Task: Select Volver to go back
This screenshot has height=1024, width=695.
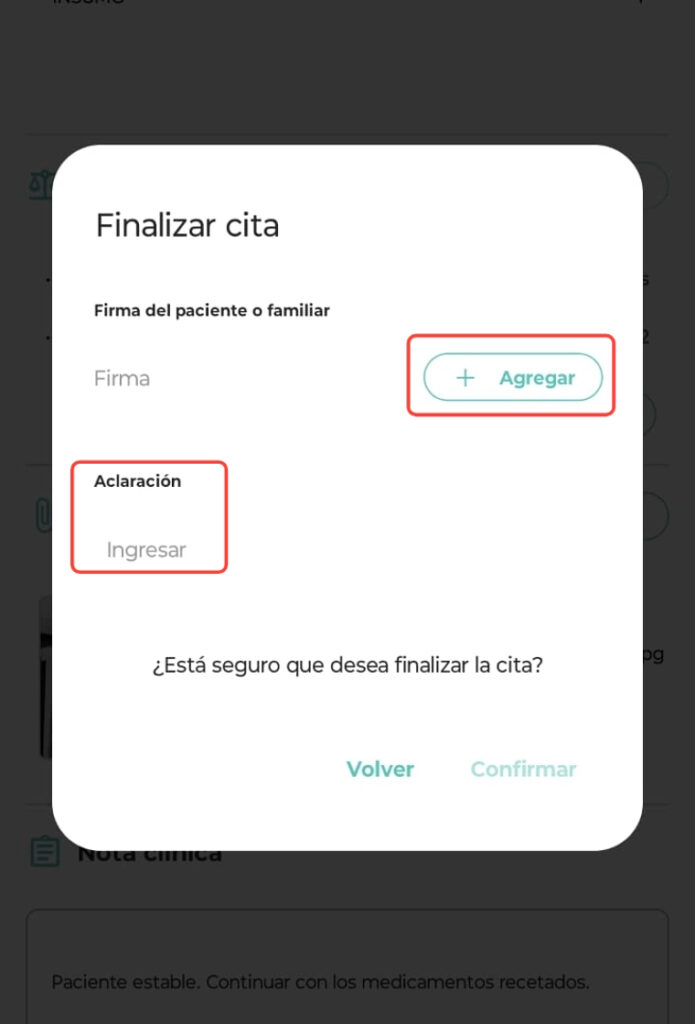Action: (380, 769)
